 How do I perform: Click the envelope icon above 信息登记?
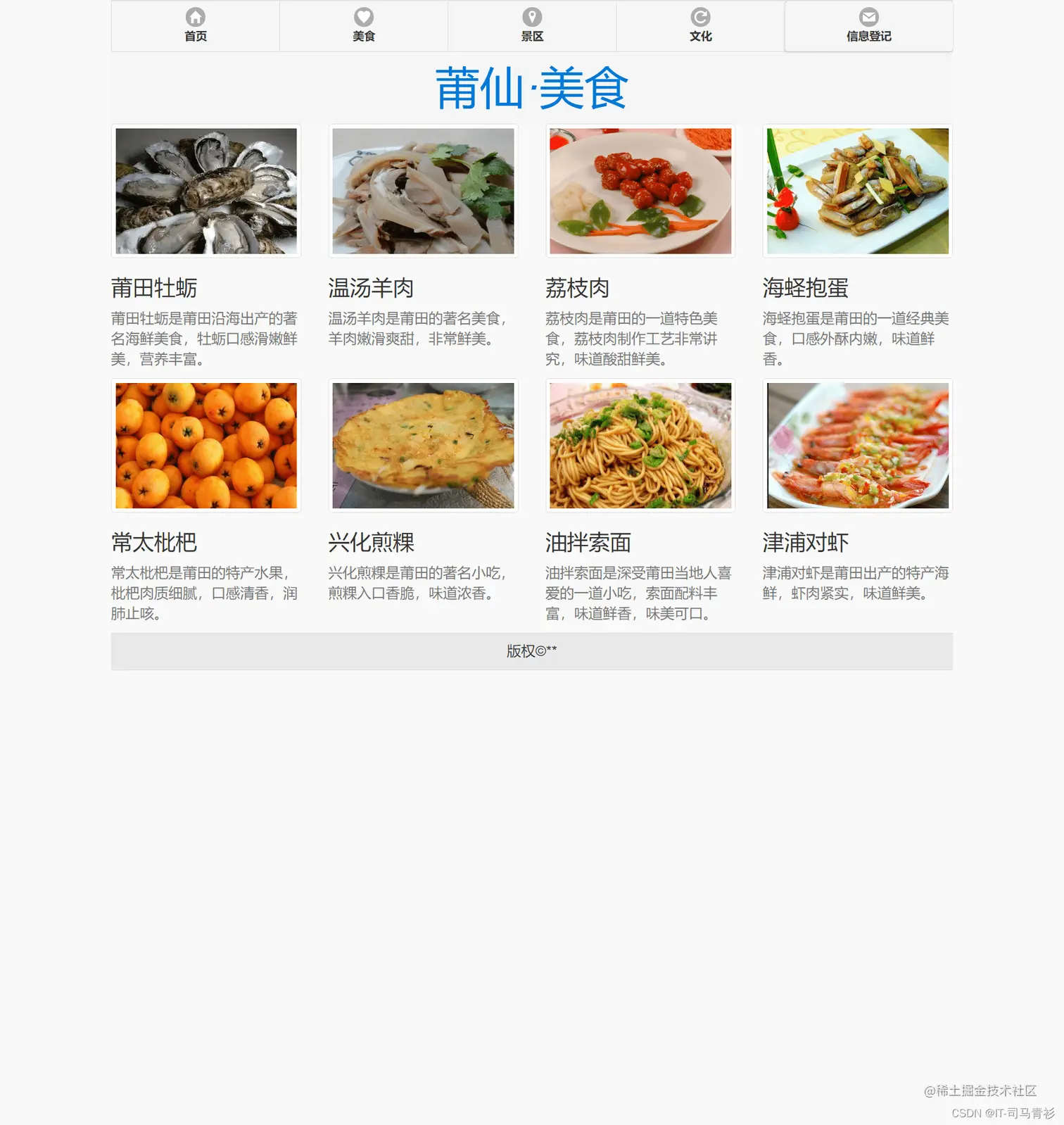pos(868,16)
